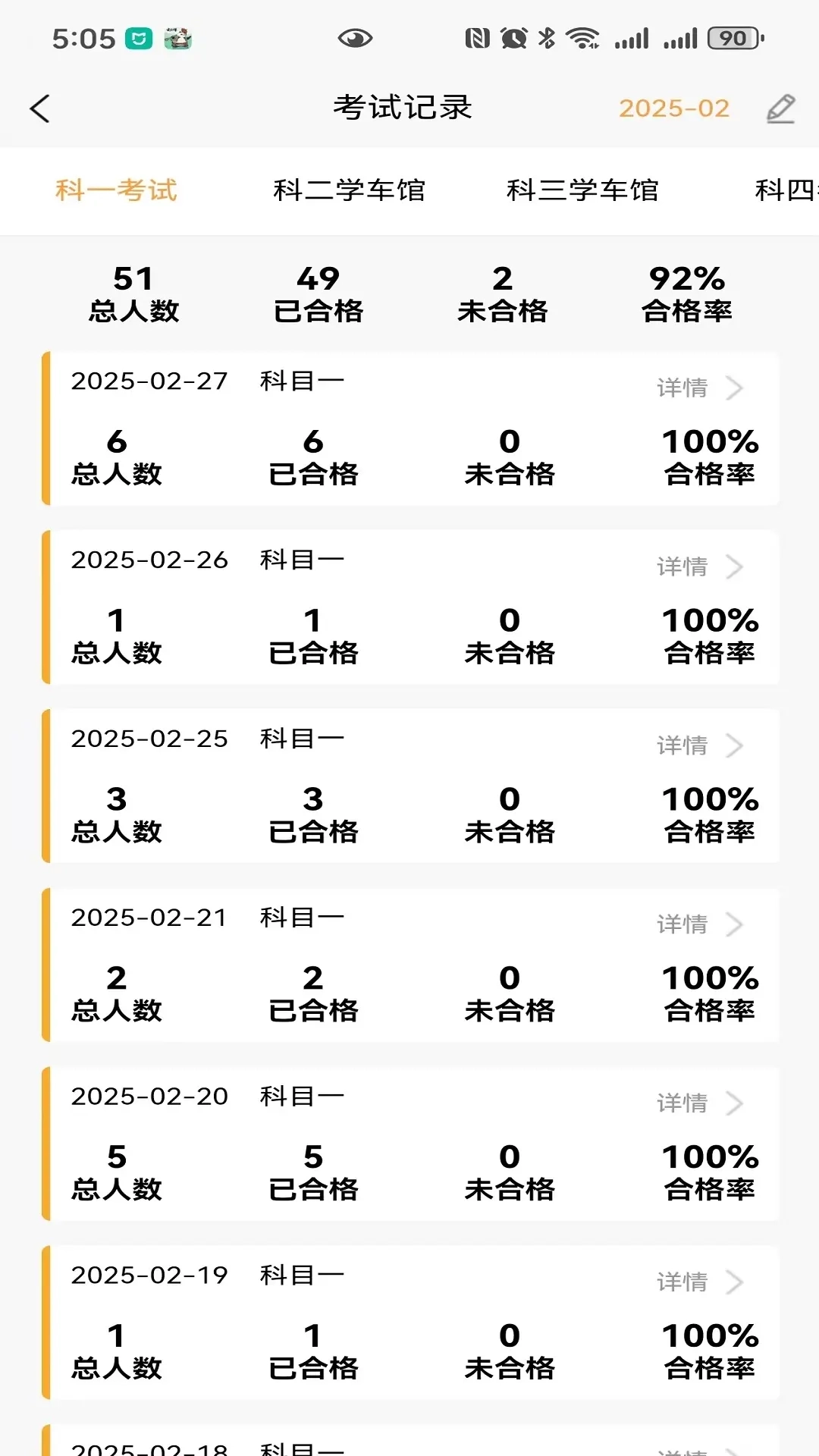Tap 详情 text on the 2025-02-27 card
Screen dimensions: 819x1456
click(682, 388)
